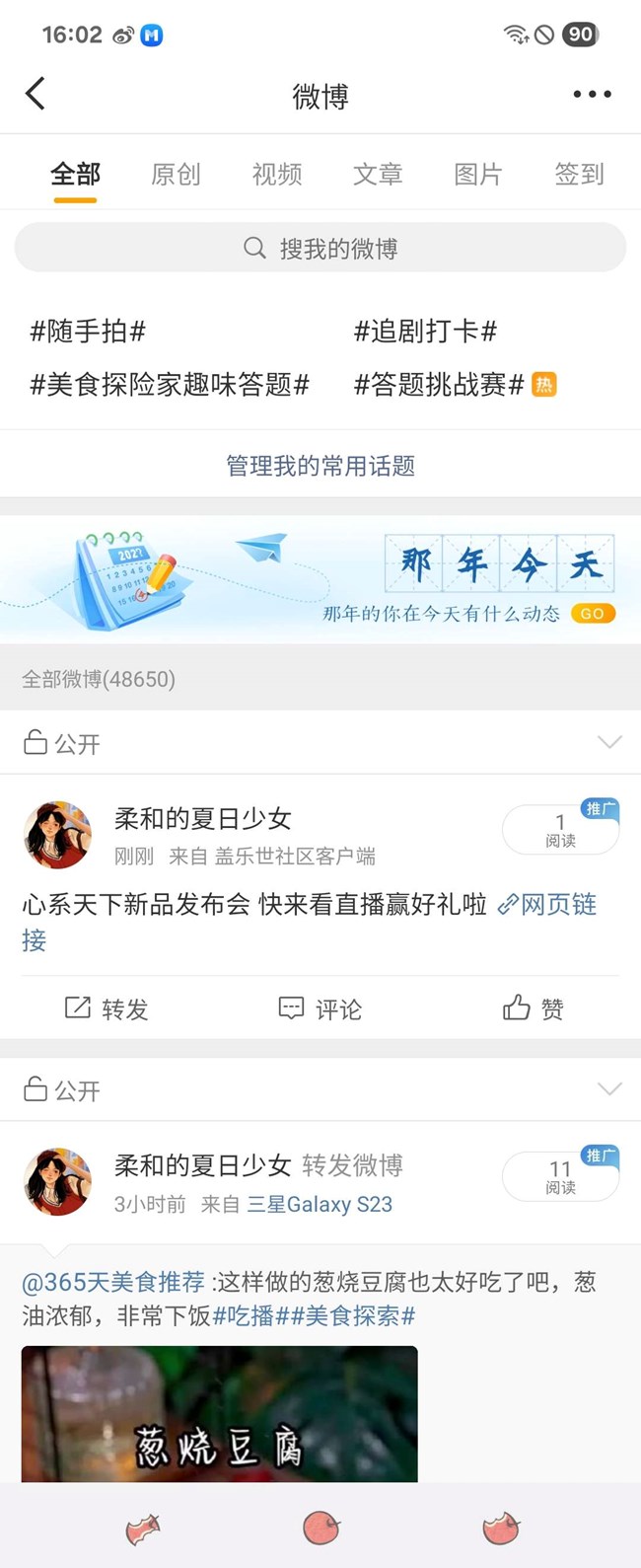Open the 那年今天 banner
Screen dimensions: 641x1568
coord(320,579)
